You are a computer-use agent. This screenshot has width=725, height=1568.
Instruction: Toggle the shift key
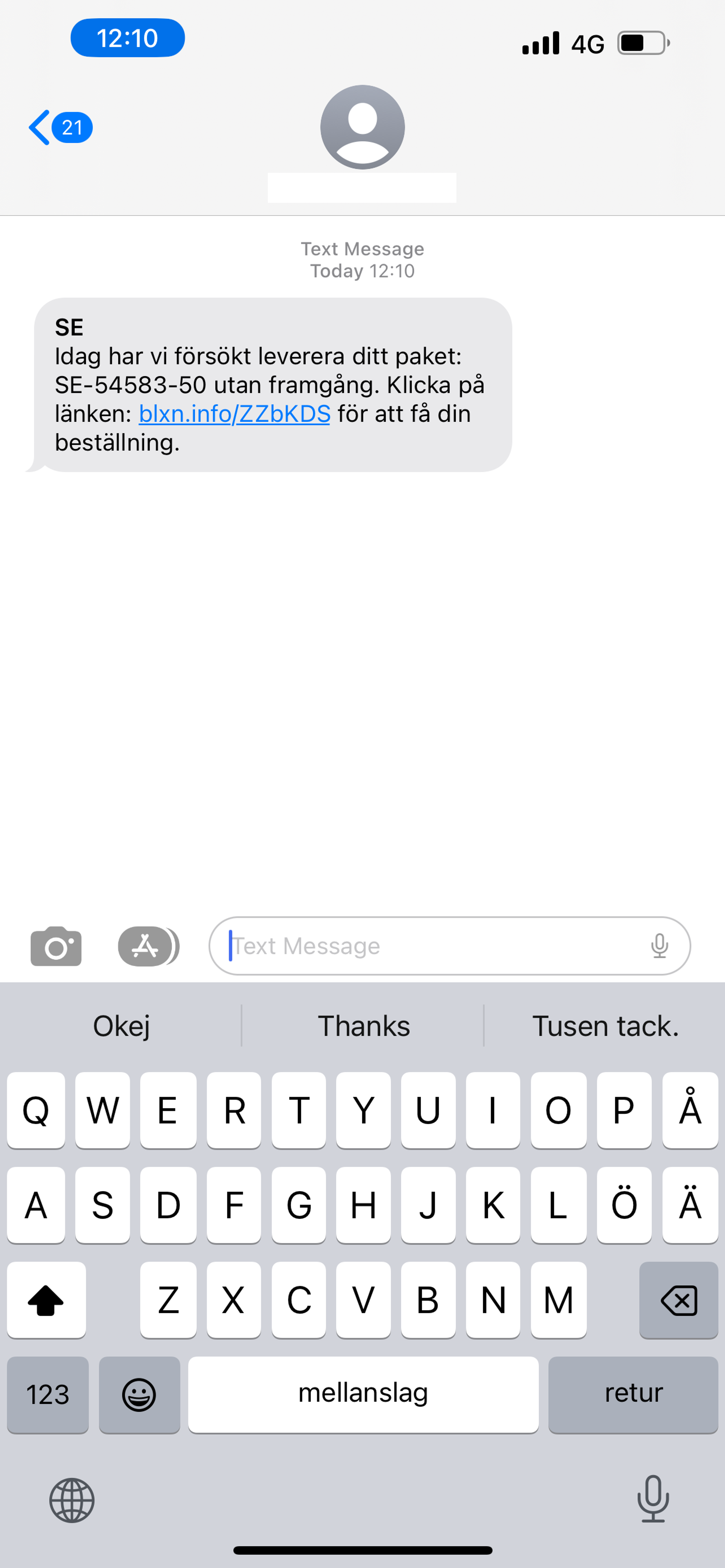[x=46, y=1301]
